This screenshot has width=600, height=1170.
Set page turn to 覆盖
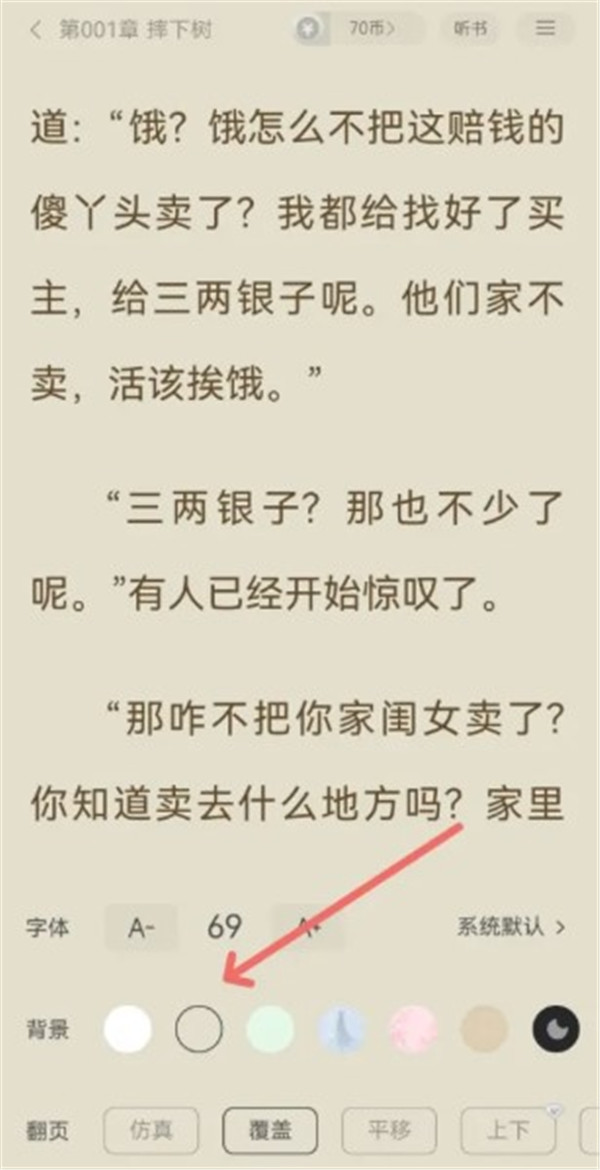pyautogui.click(x=270, y=1131)
